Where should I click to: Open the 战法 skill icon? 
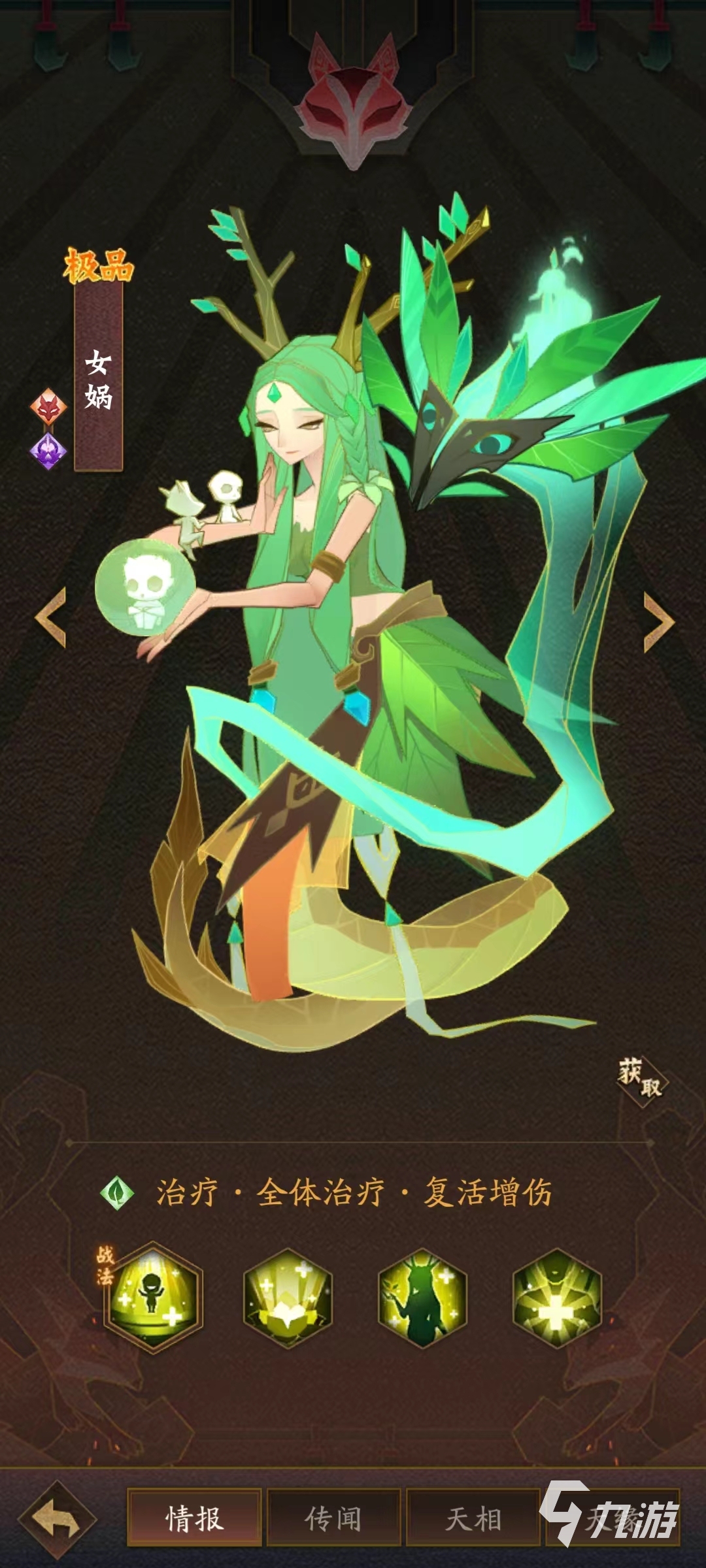pyautogui.click(x=154, y=1296)
